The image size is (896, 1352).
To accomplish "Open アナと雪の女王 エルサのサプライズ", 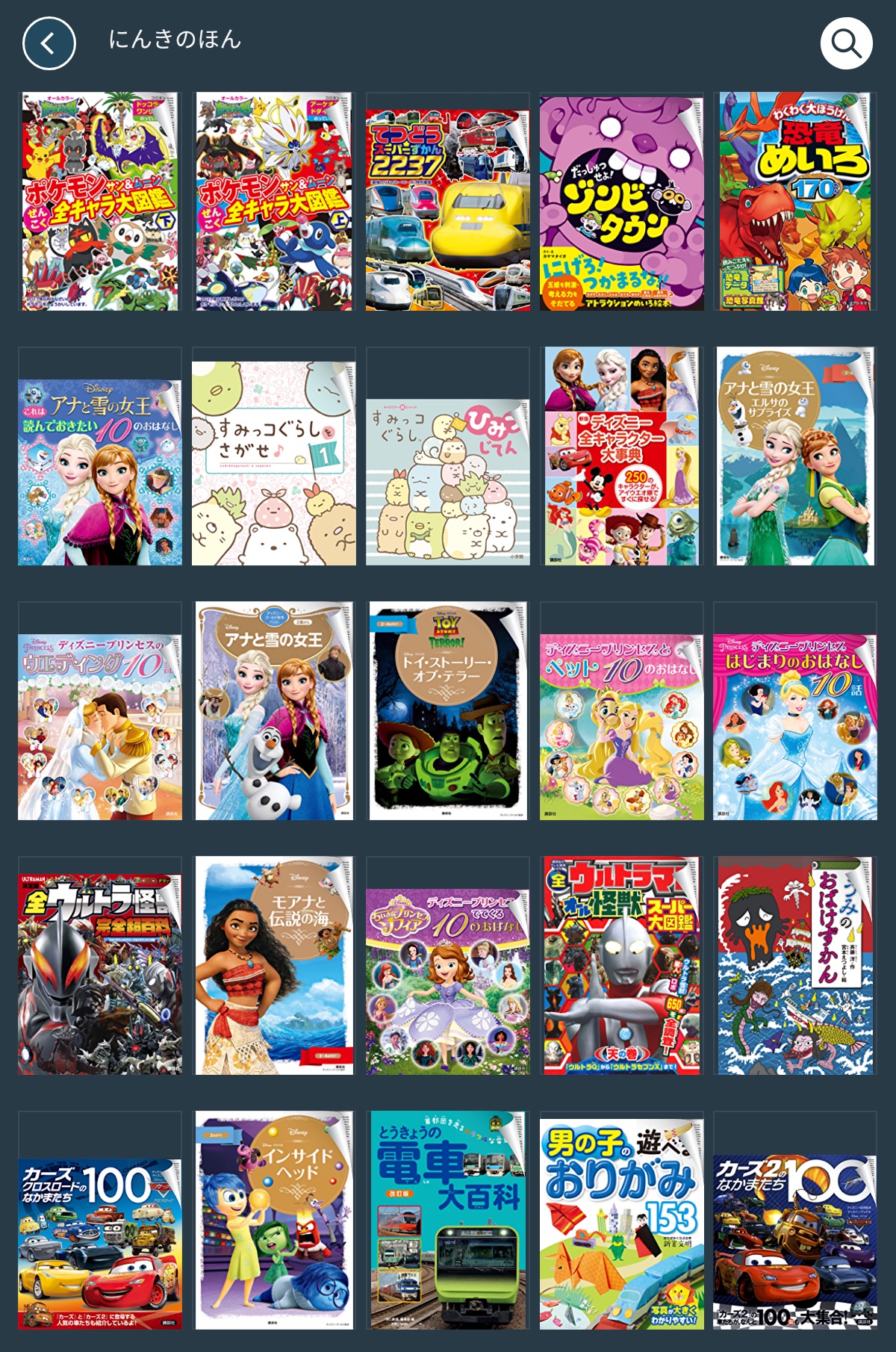I will click(x=795, y=456).
